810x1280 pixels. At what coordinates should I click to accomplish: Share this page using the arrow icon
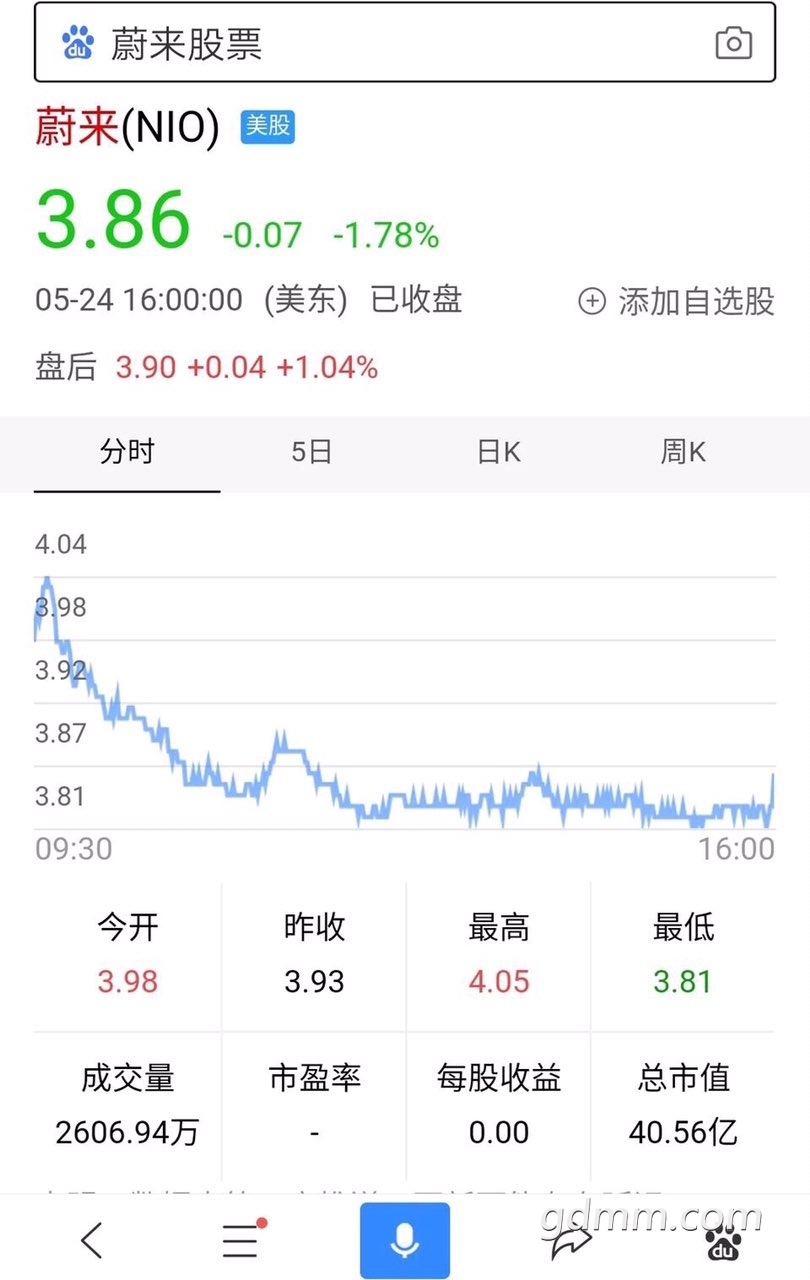(570, 1242)
